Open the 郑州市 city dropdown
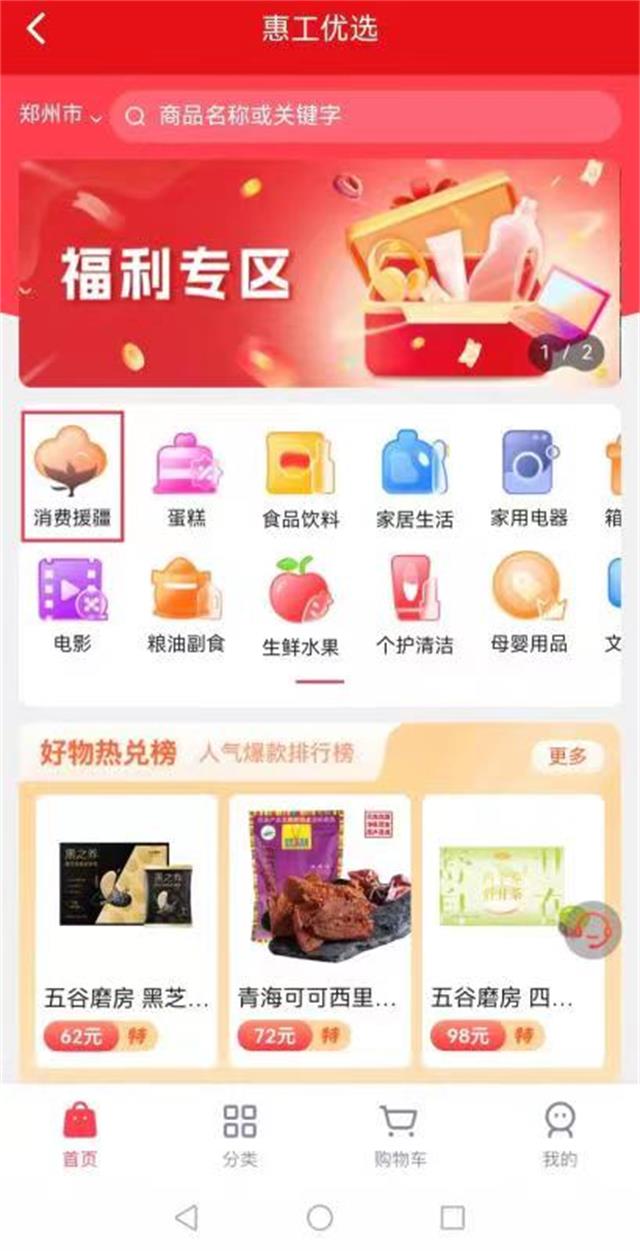Image resolution: width=640 pixels, height=1251 pixels. [x=60, y=116]
